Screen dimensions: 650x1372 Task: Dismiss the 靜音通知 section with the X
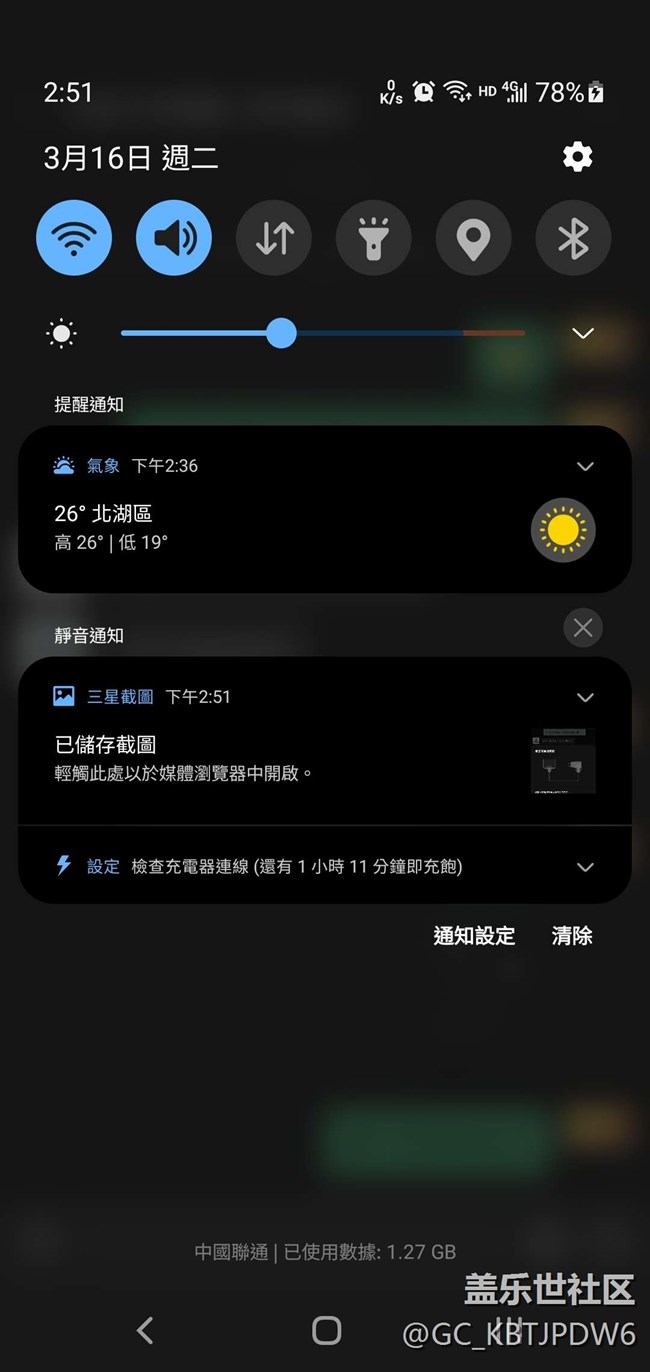[583, 628]
